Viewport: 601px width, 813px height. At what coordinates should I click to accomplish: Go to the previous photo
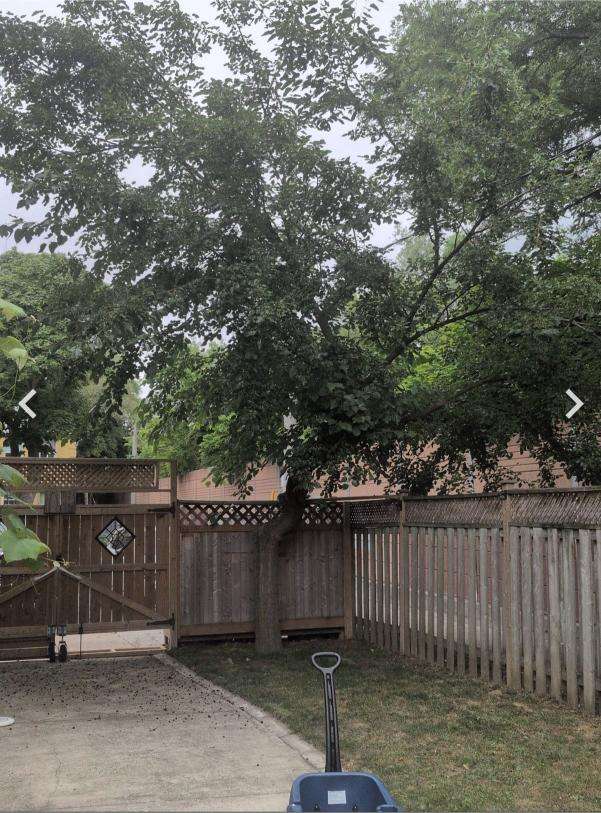(x=27, y=404)
